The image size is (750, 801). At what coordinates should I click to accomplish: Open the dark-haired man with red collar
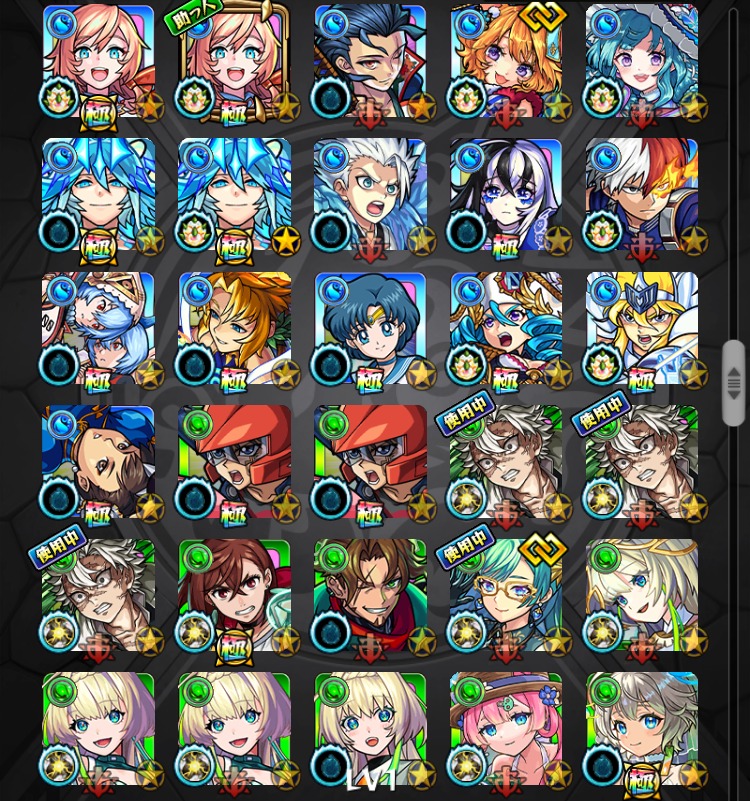(x=370, y=62)
